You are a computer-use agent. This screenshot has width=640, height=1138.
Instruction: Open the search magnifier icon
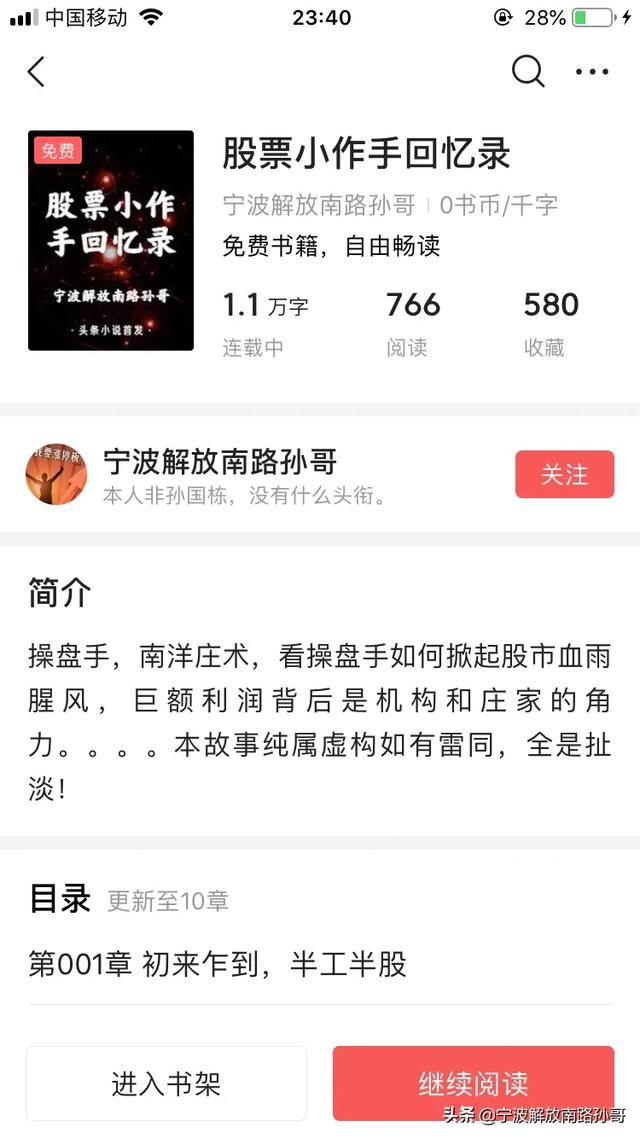point(527,72)
